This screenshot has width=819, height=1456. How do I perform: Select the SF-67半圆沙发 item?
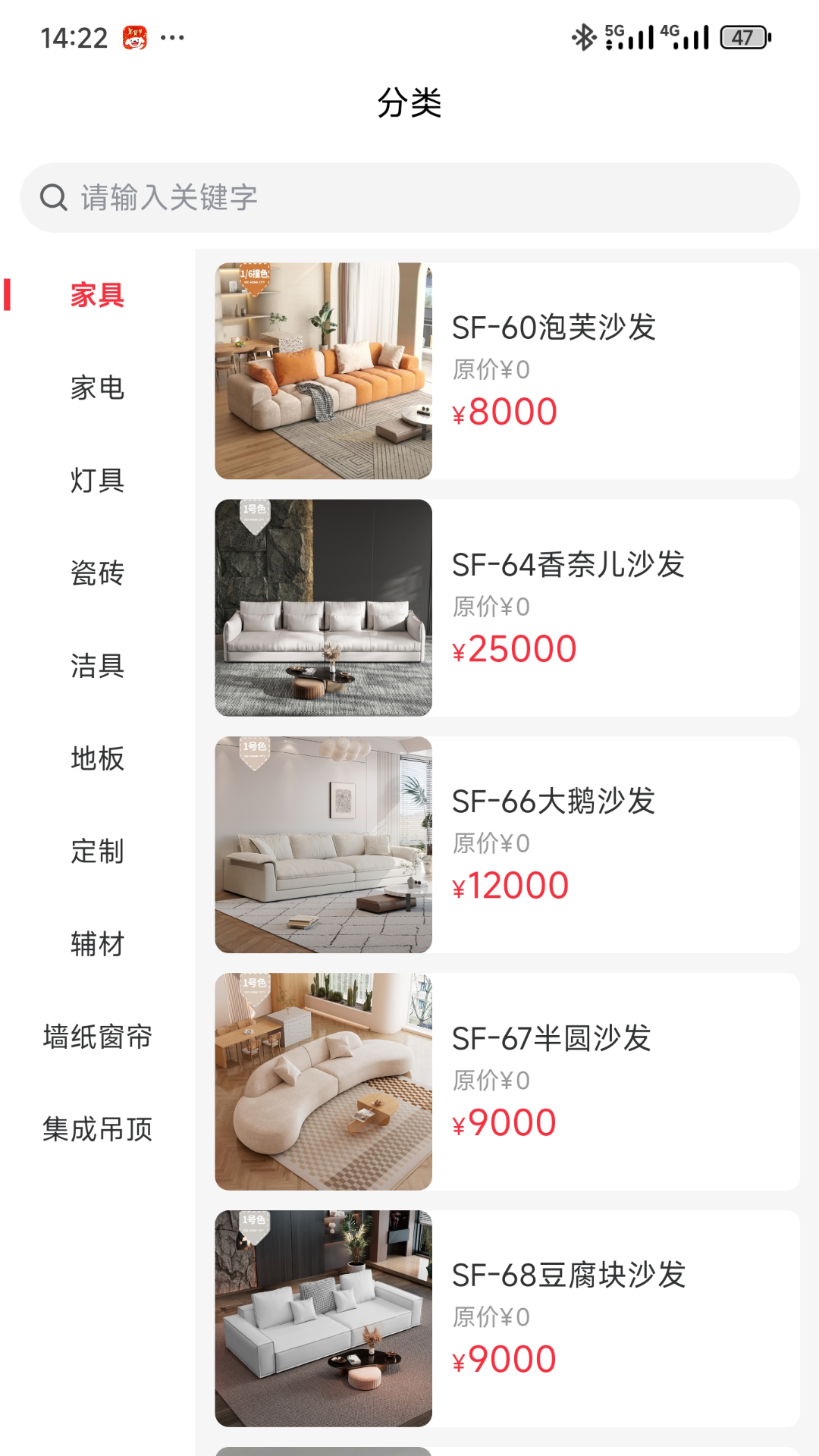[x=507, y=1081]
